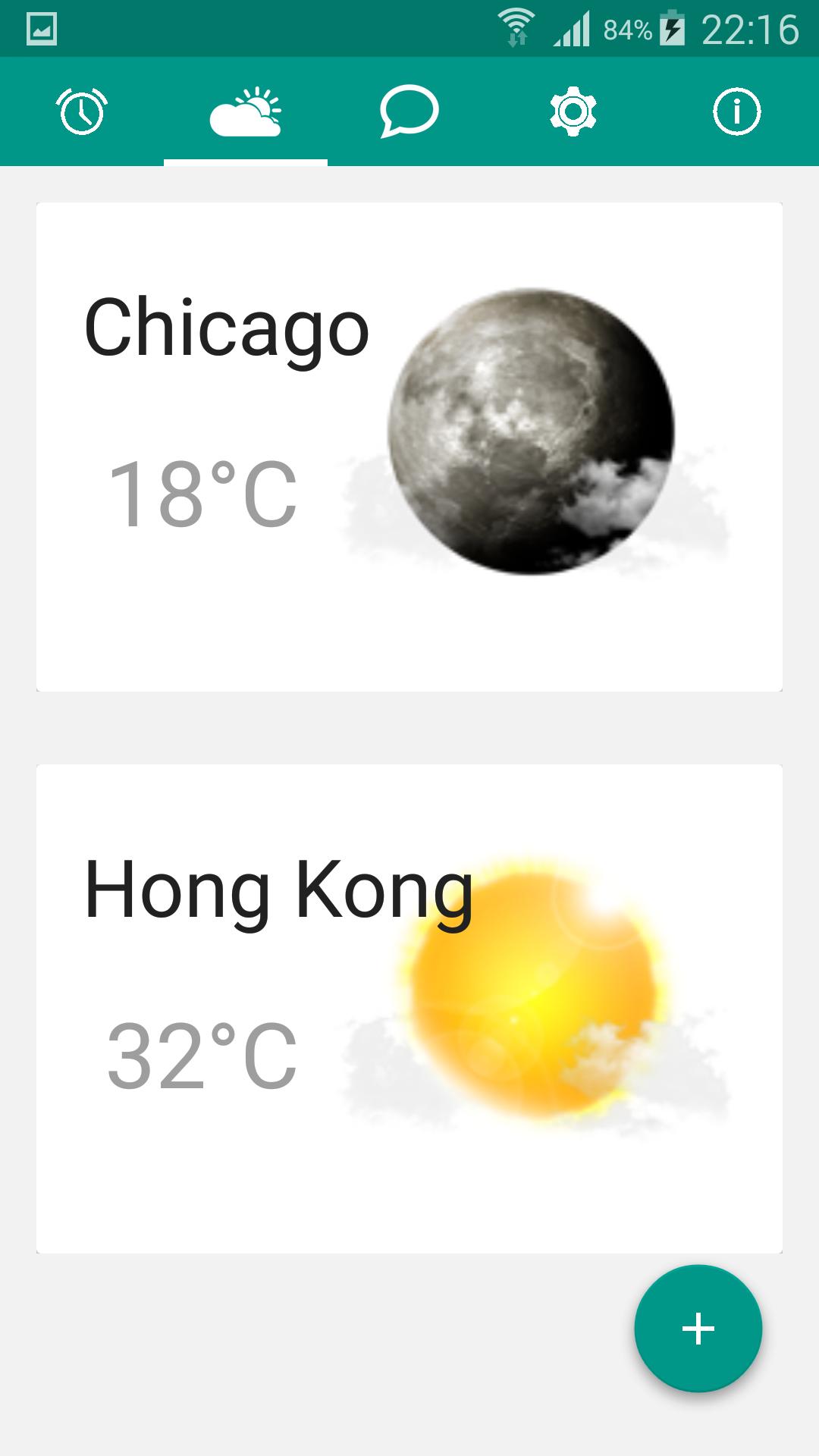
Task: Open the speech bubble tab
Action: click(409, 111)
